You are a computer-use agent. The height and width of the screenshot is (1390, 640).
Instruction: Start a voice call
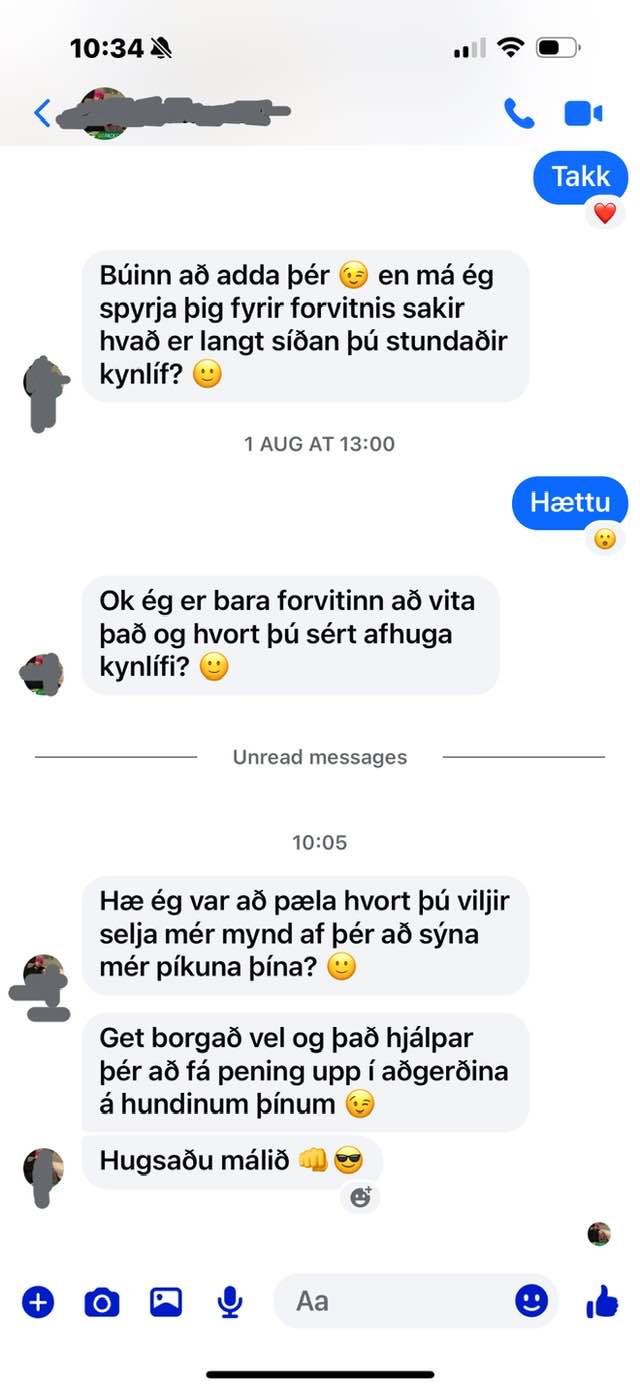pos(519,114)
